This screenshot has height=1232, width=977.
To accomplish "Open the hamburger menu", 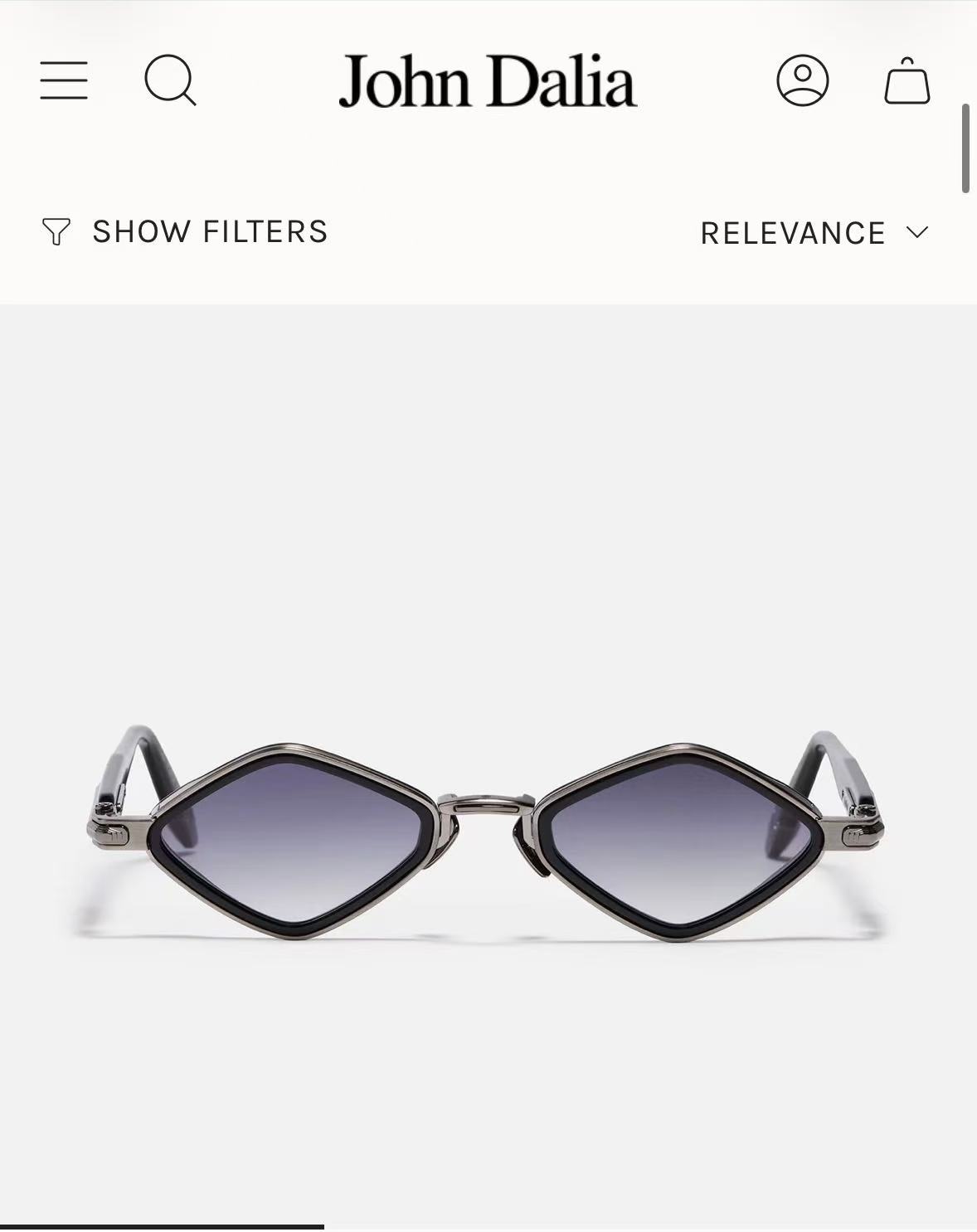I will point(64,80).
